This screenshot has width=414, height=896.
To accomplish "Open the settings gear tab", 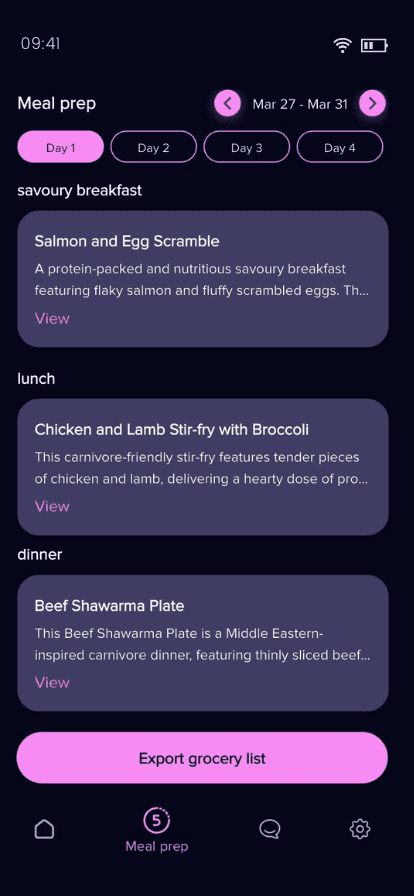I will 360,829.
